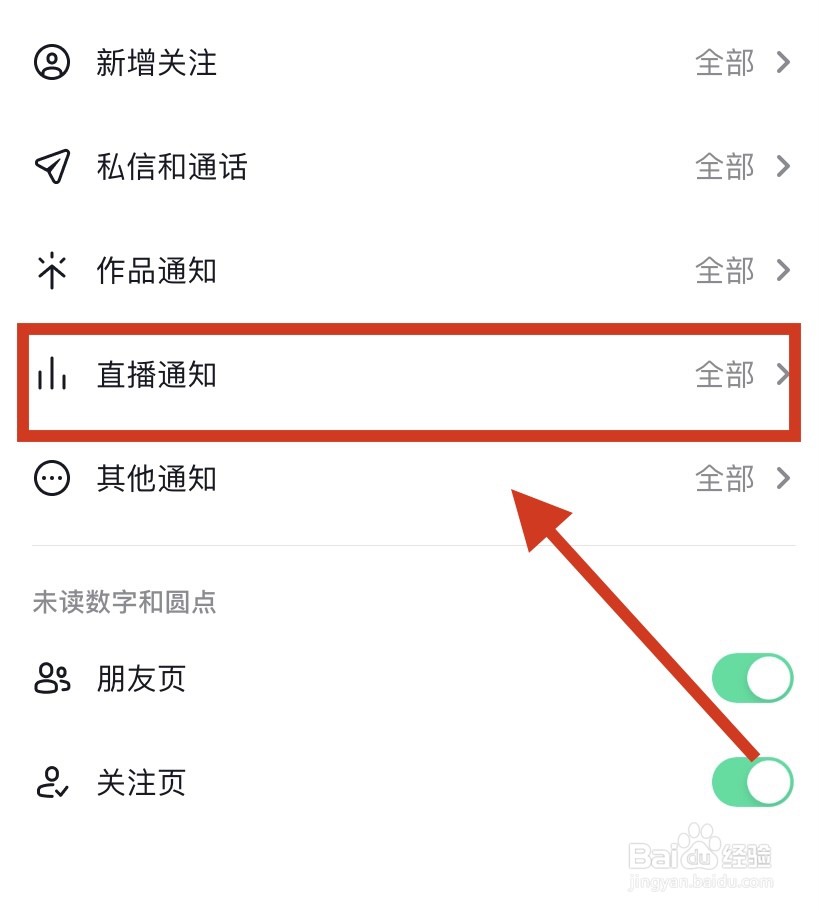Click the sparkle icon beside 作品通知

(x=52, y=271)
